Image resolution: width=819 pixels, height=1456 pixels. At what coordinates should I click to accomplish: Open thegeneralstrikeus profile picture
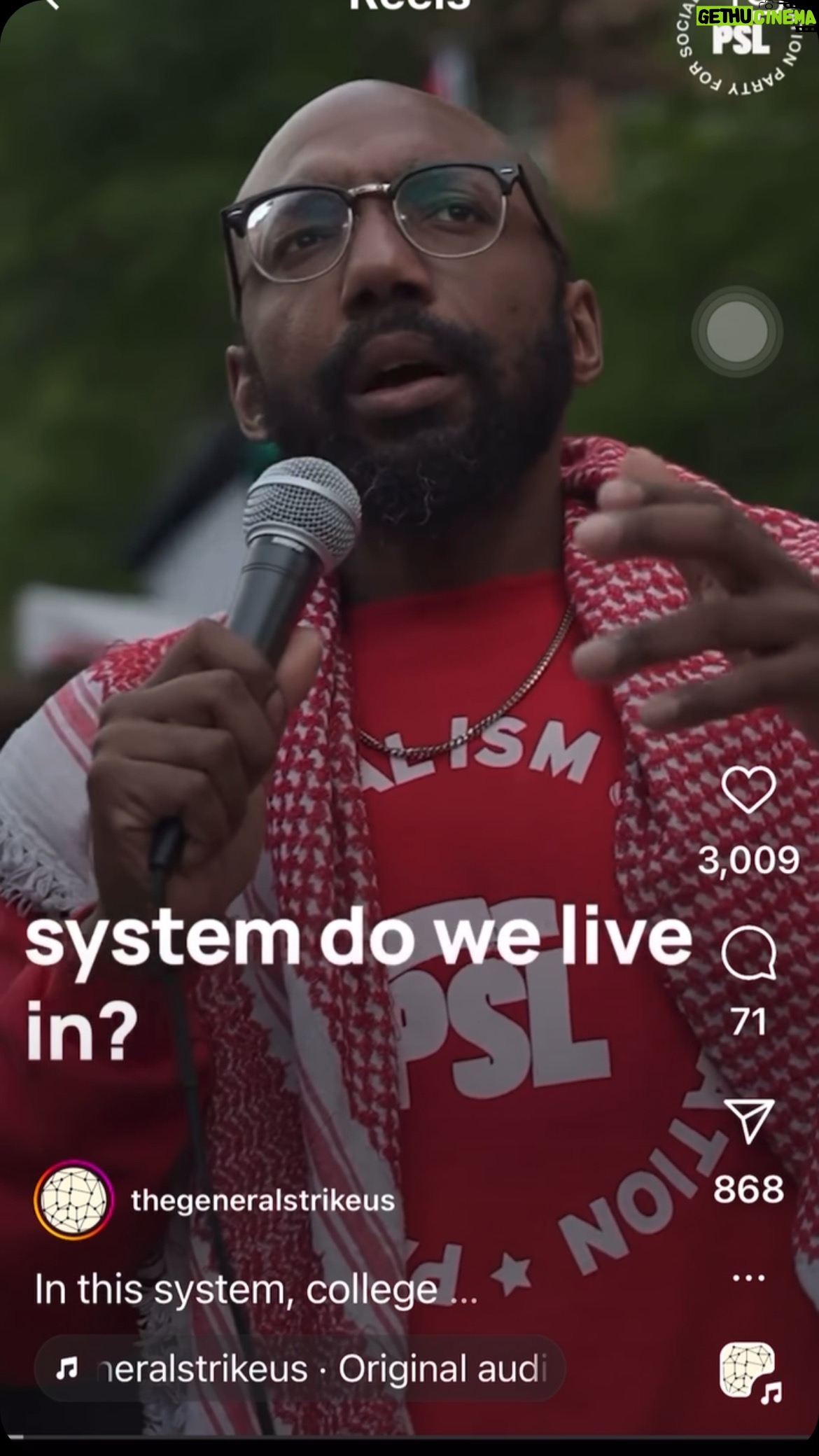73,1200
